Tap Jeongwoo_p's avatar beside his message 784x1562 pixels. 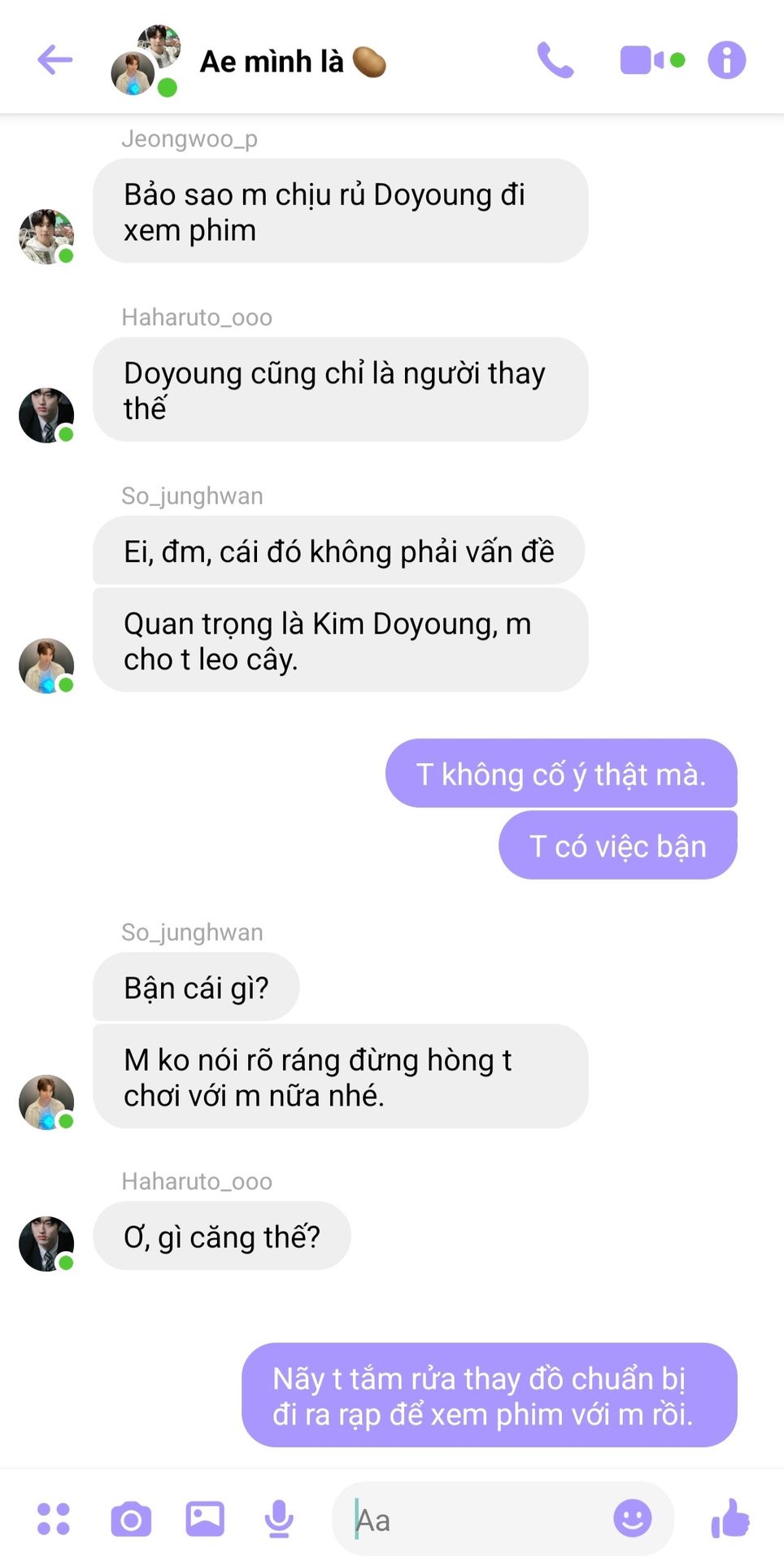point(46,237)
